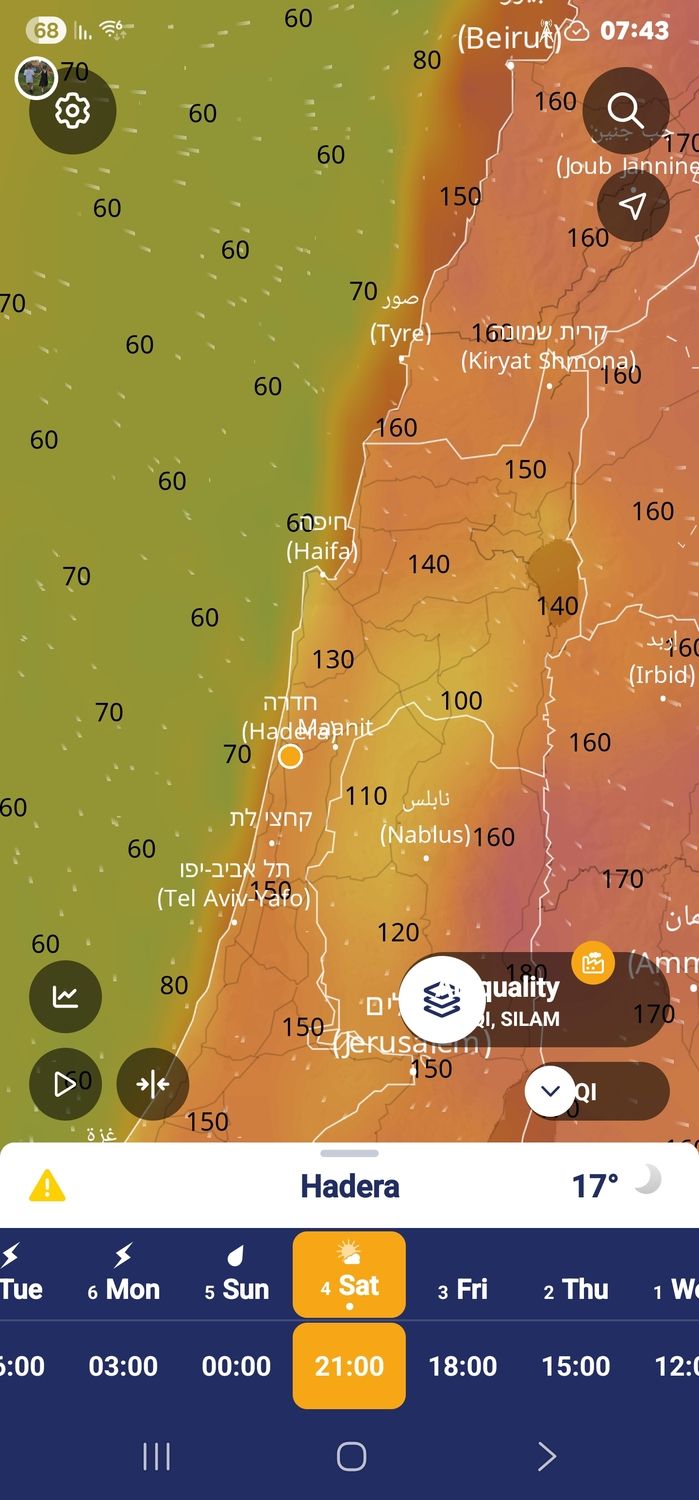Set forecast time to 18:00
The height and width of the screenshot is (1500, 699).
[x=462, y=1366]
